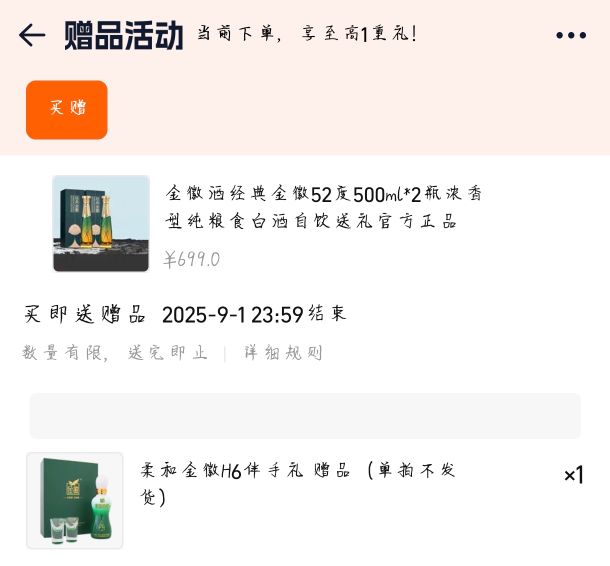Go back from the 赠品活动 page
610x566 pixels.
[32, 36]
